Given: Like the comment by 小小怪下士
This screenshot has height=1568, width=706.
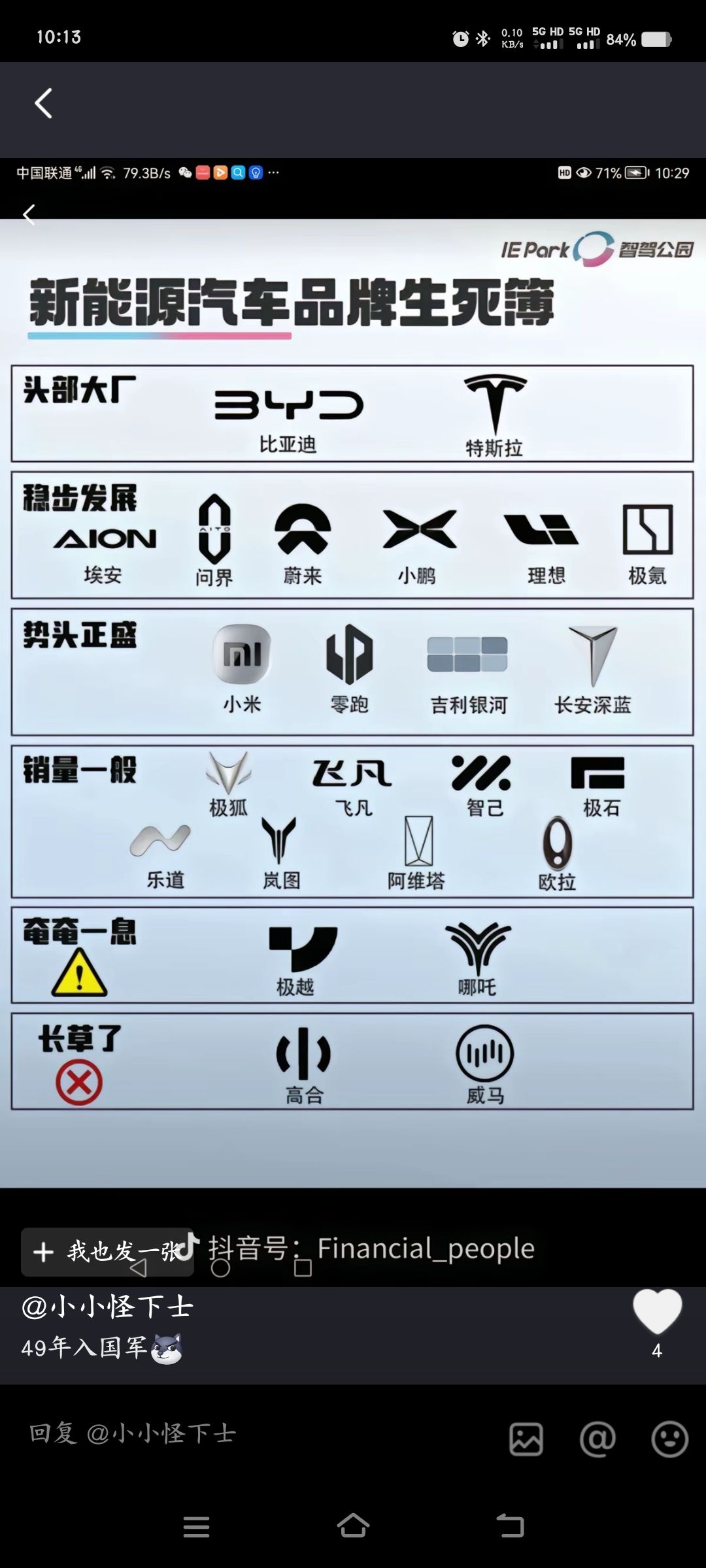Looking at the screenshot, I should coord(657,1312).
